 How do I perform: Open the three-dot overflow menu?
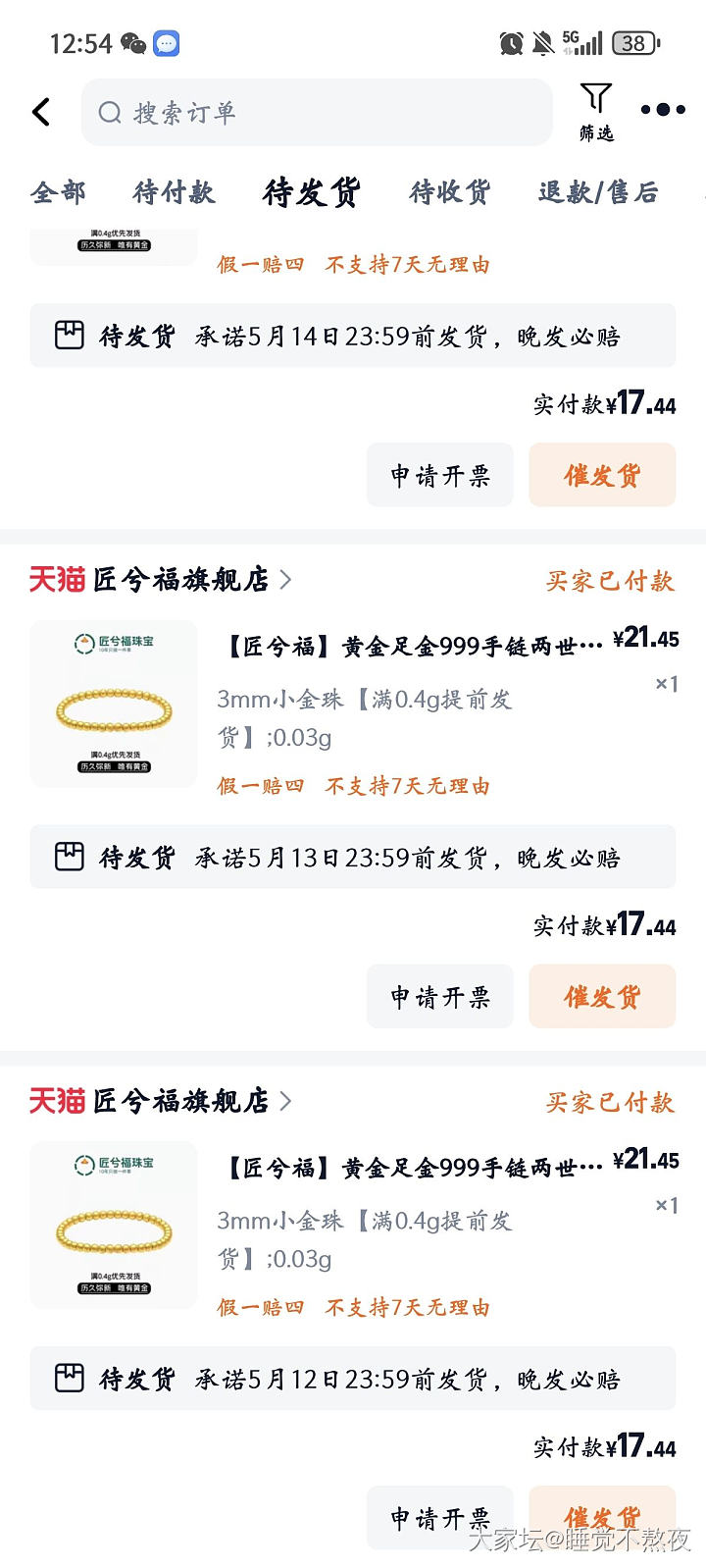pyautogui.click(x=663, y=110)
